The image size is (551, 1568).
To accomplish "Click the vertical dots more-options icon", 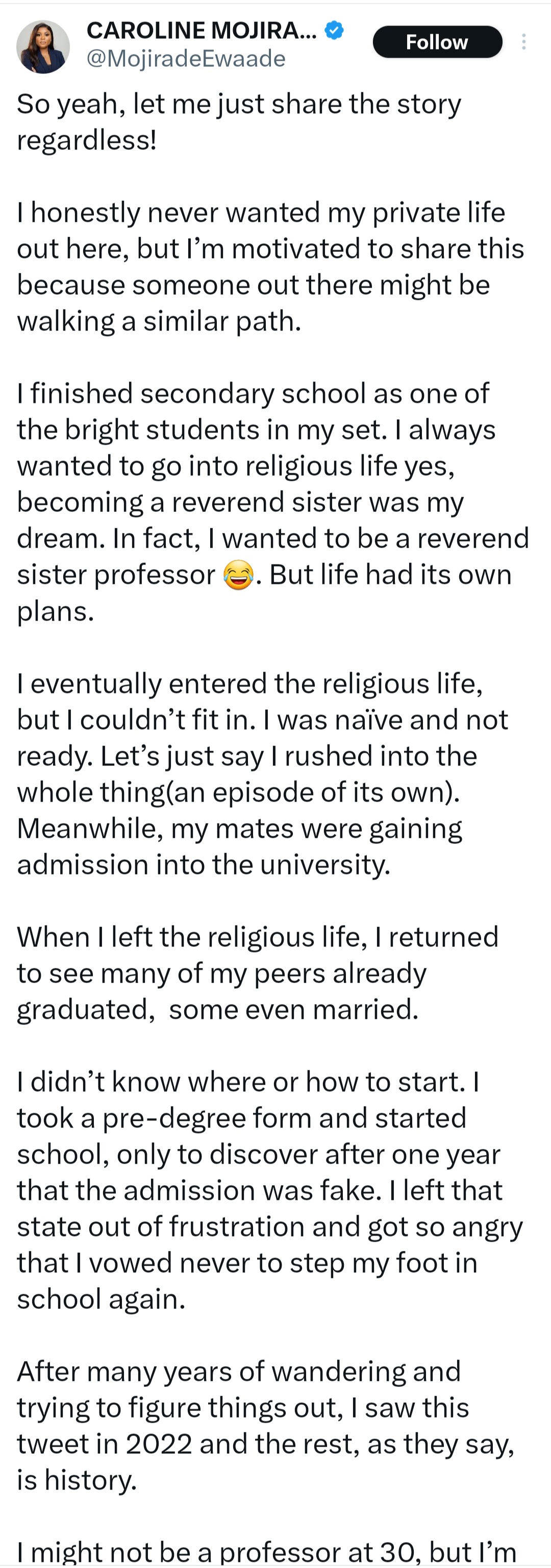I will click(x=524, y=41).
